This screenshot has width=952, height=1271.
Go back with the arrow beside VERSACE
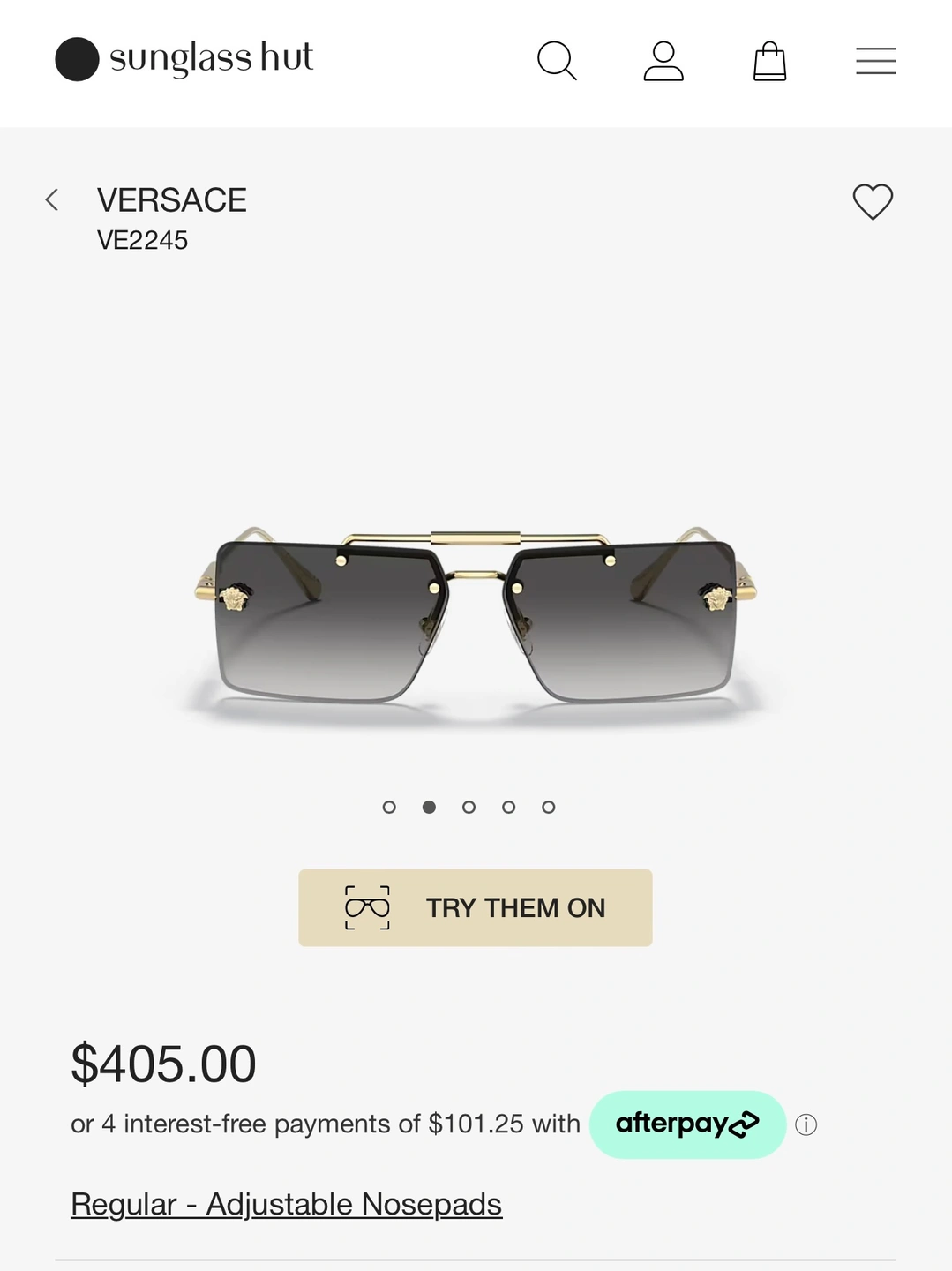[52, 200]
